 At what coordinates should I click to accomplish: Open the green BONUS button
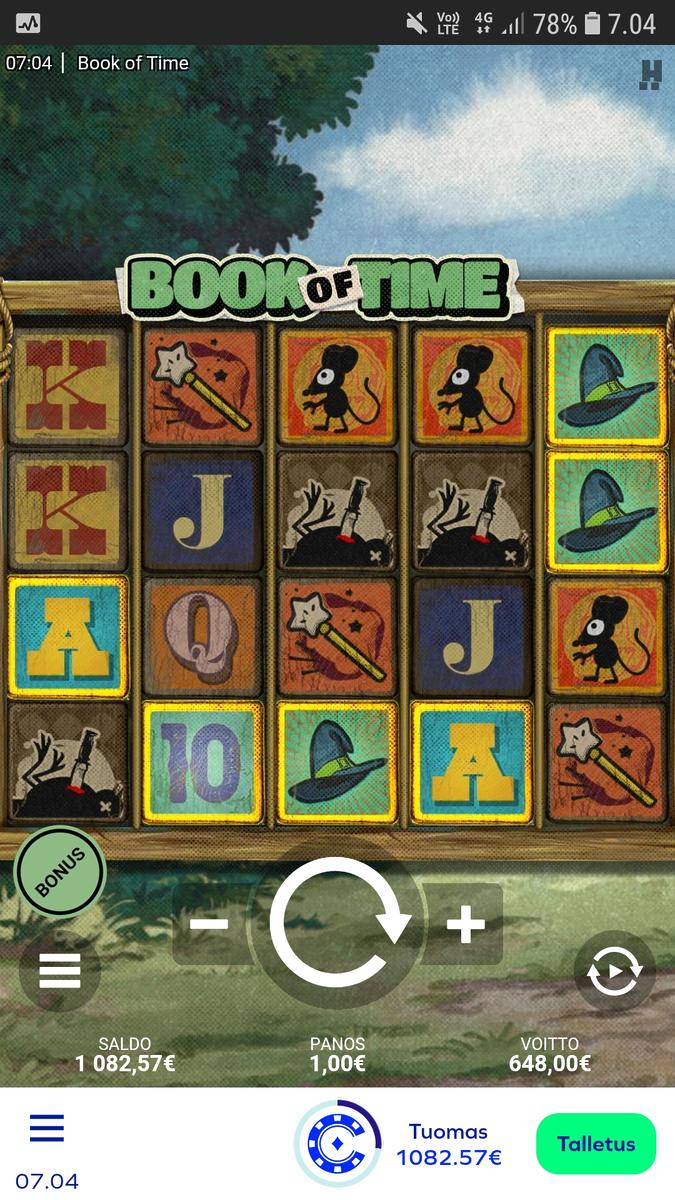coord(60,872)
